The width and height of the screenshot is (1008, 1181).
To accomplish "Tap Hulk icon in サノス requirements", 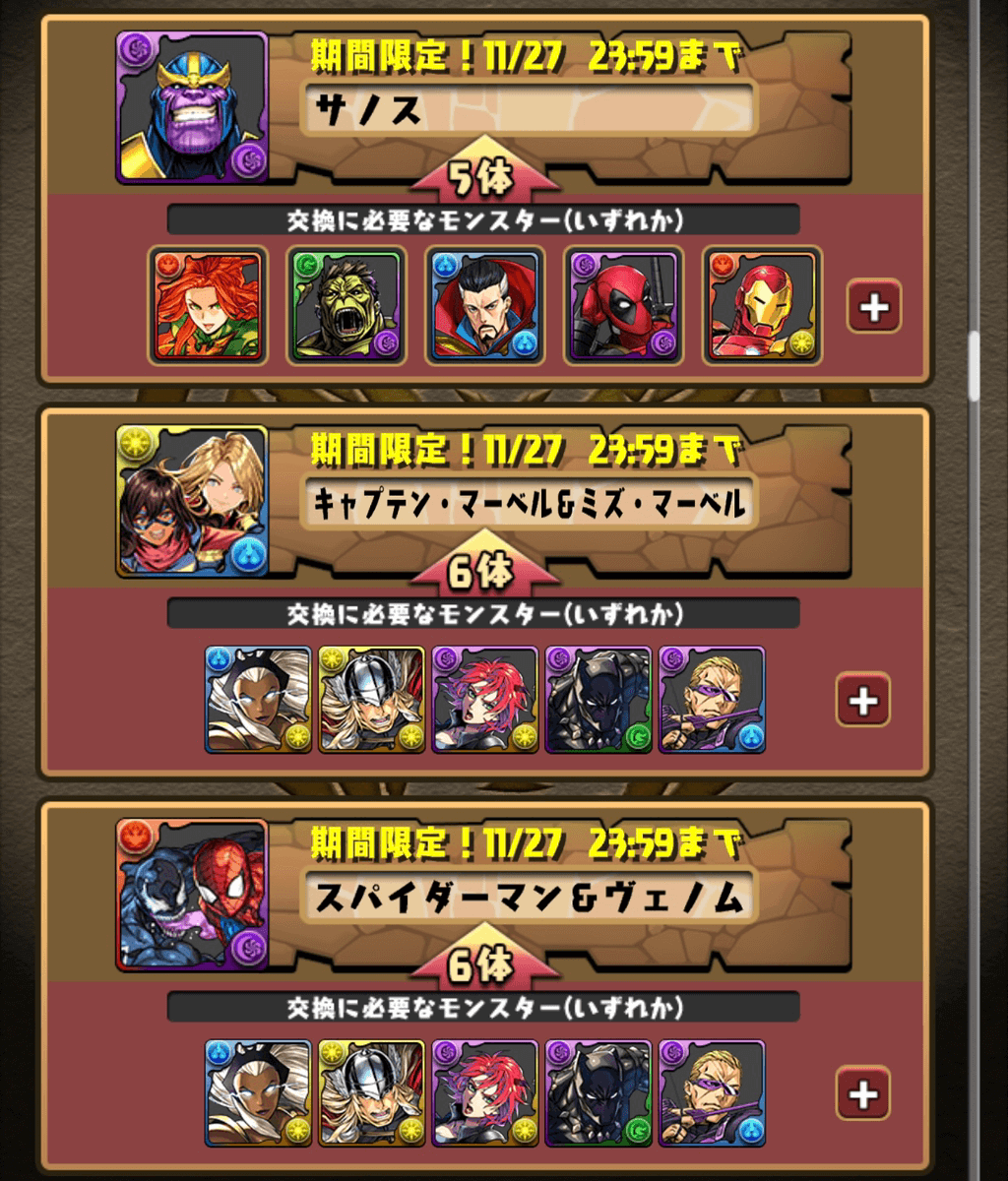I will [x=346, y=305].
